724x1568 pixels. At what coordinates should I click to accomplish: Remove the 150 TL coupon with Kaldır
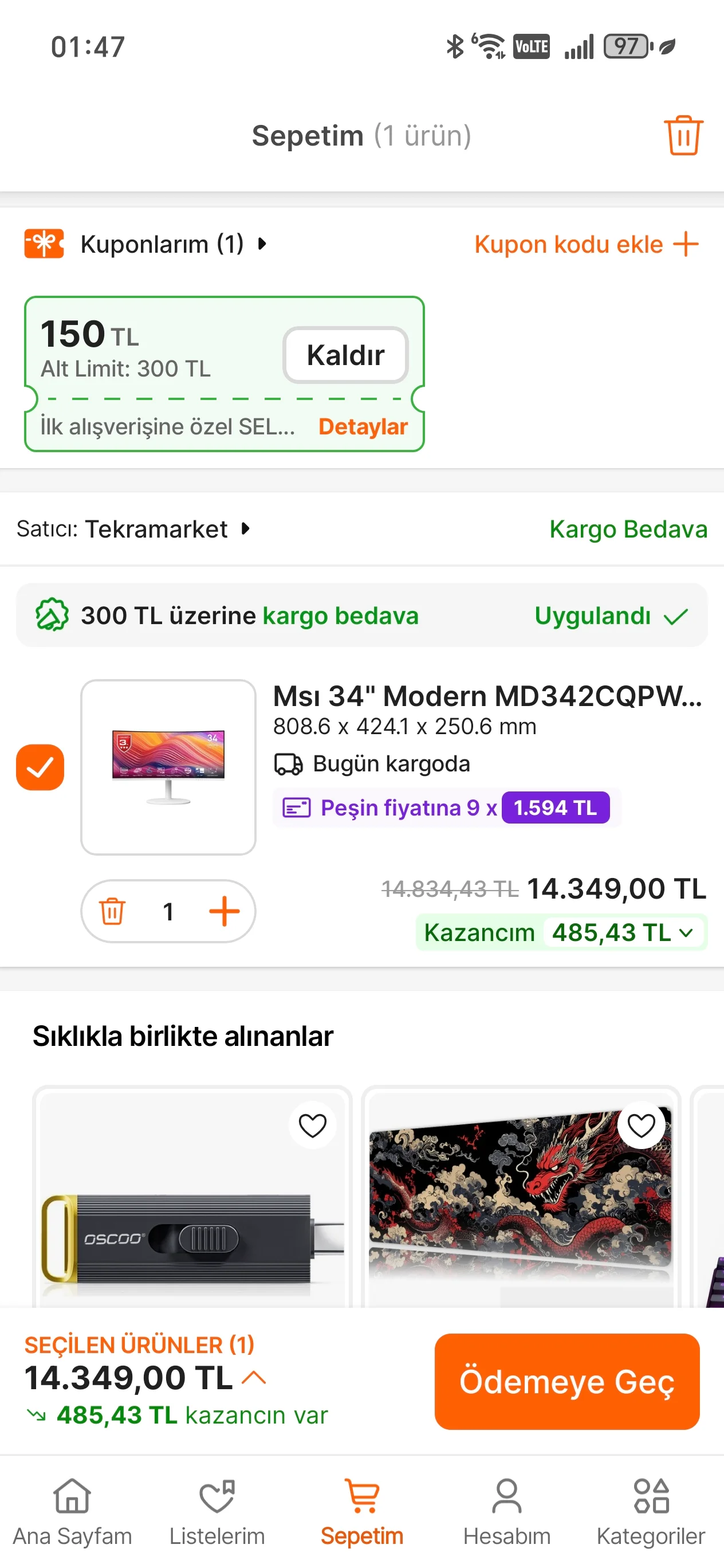pyautogui.click(x=345, y=355)
